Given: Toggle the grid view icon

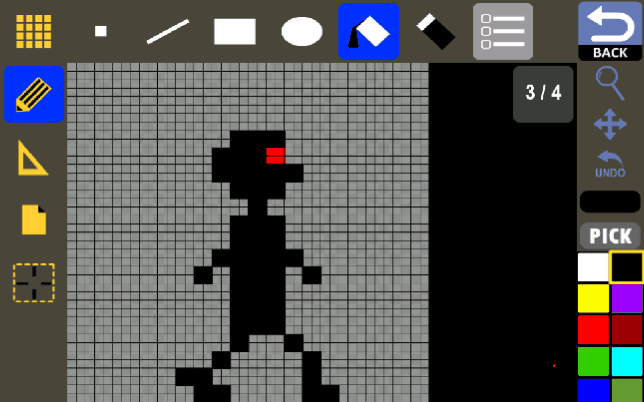Looking at the screenshot, I should 33,31.
